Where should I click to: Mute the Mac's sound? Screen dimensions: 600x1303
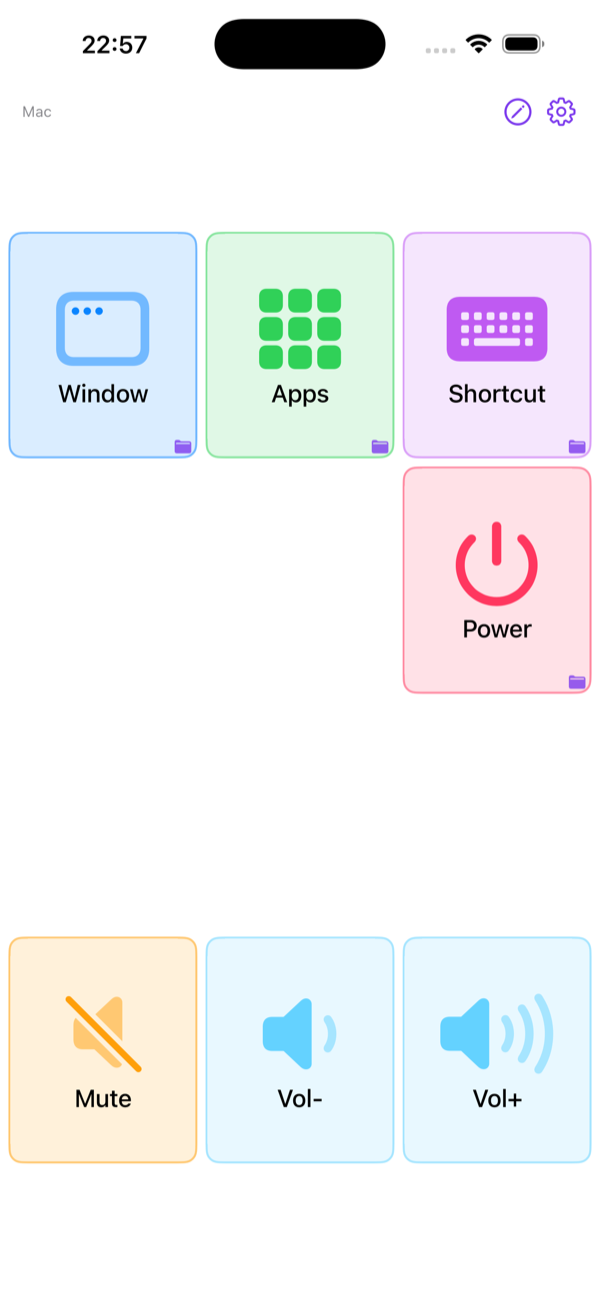103,1050
